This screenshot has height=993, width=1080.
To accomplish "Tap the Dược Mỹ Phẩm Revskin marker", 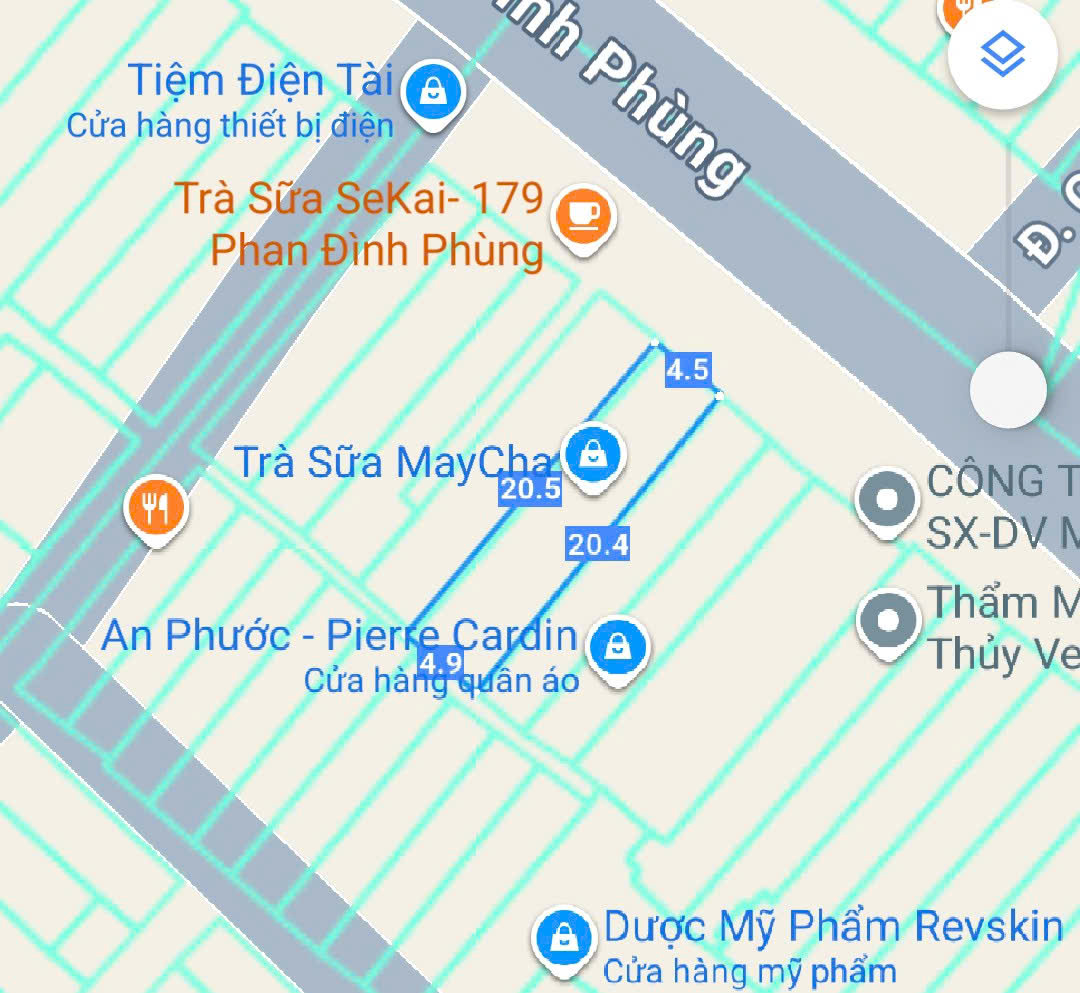I will pyautogui.click(x=564, y=938).
